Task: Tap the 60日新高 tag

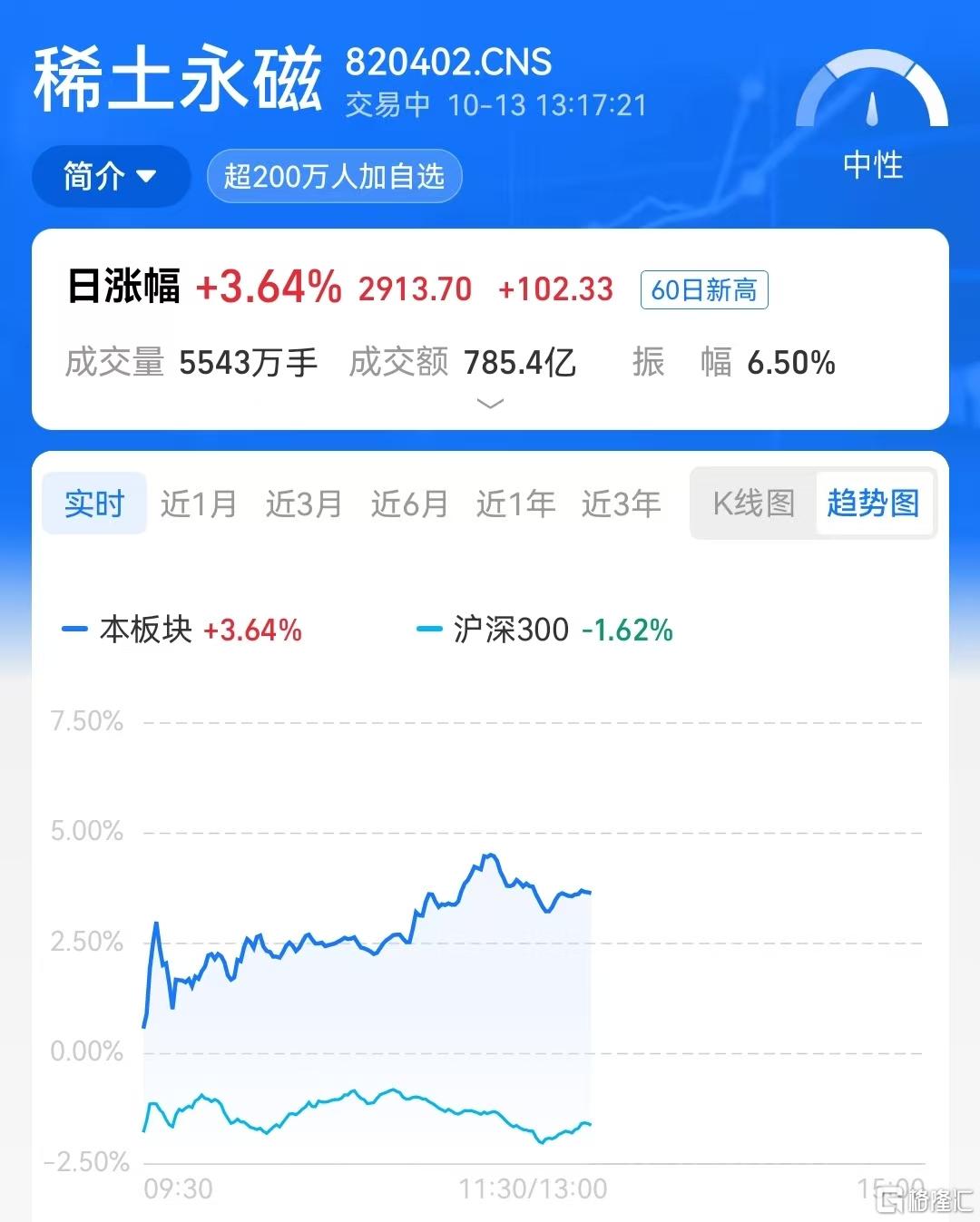Action: (x=704, y=290)
